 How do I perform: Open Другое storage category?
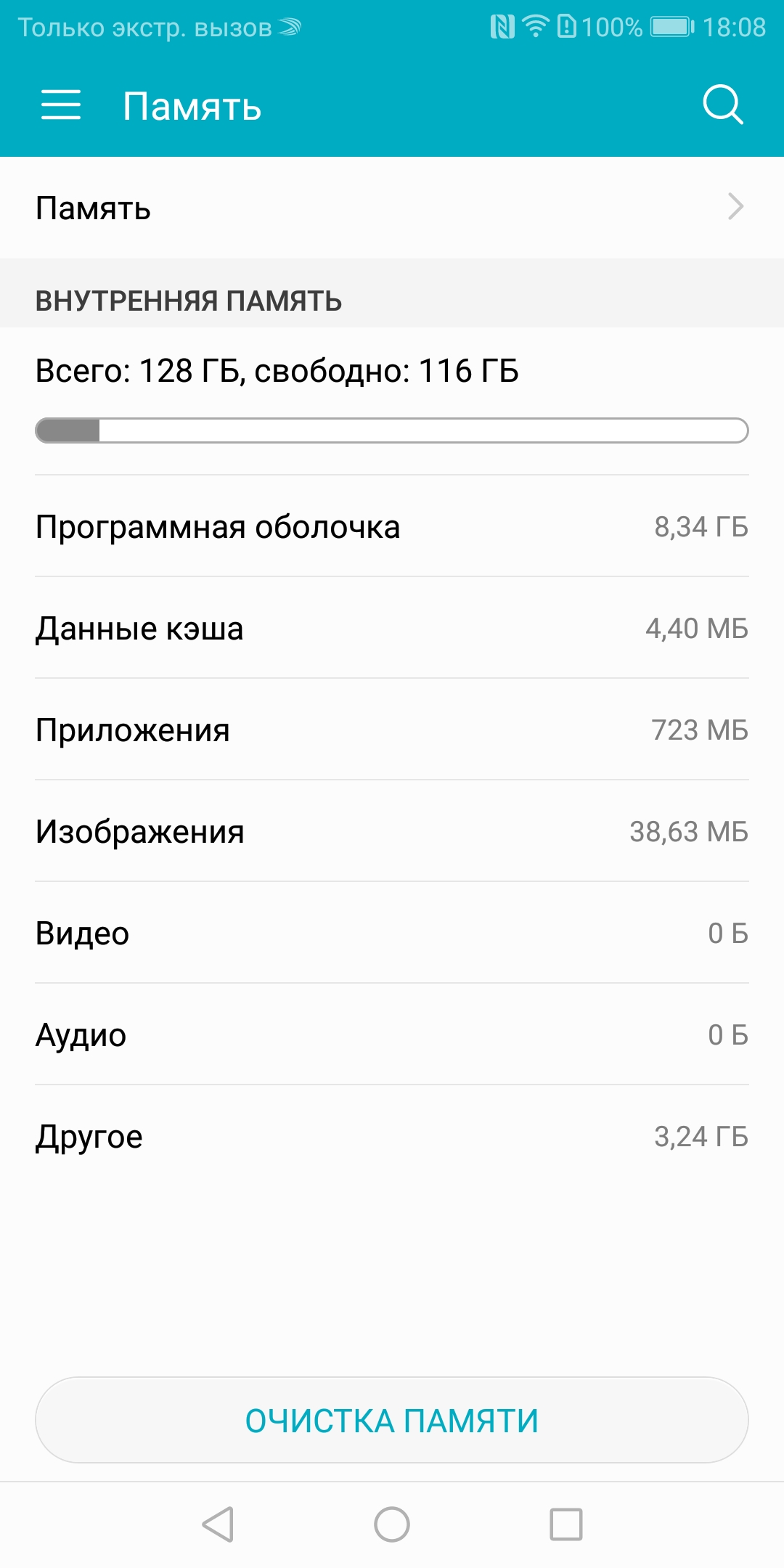(392, 1136)
